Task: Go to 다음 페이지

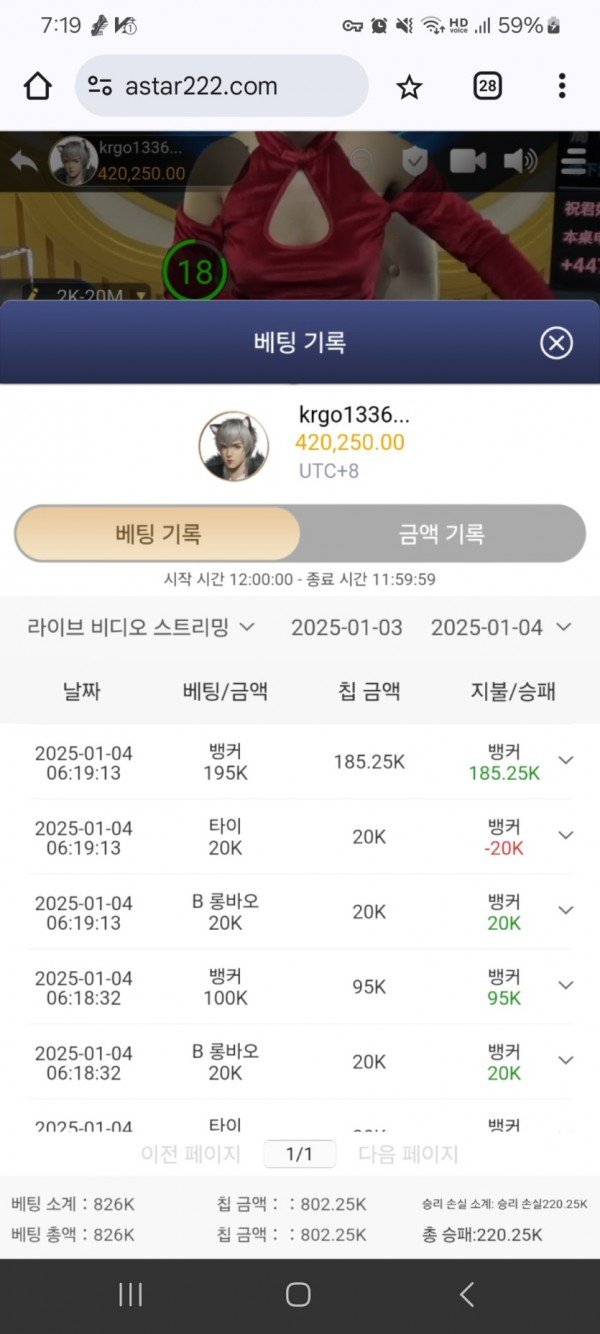Action: pos(408,1154)
